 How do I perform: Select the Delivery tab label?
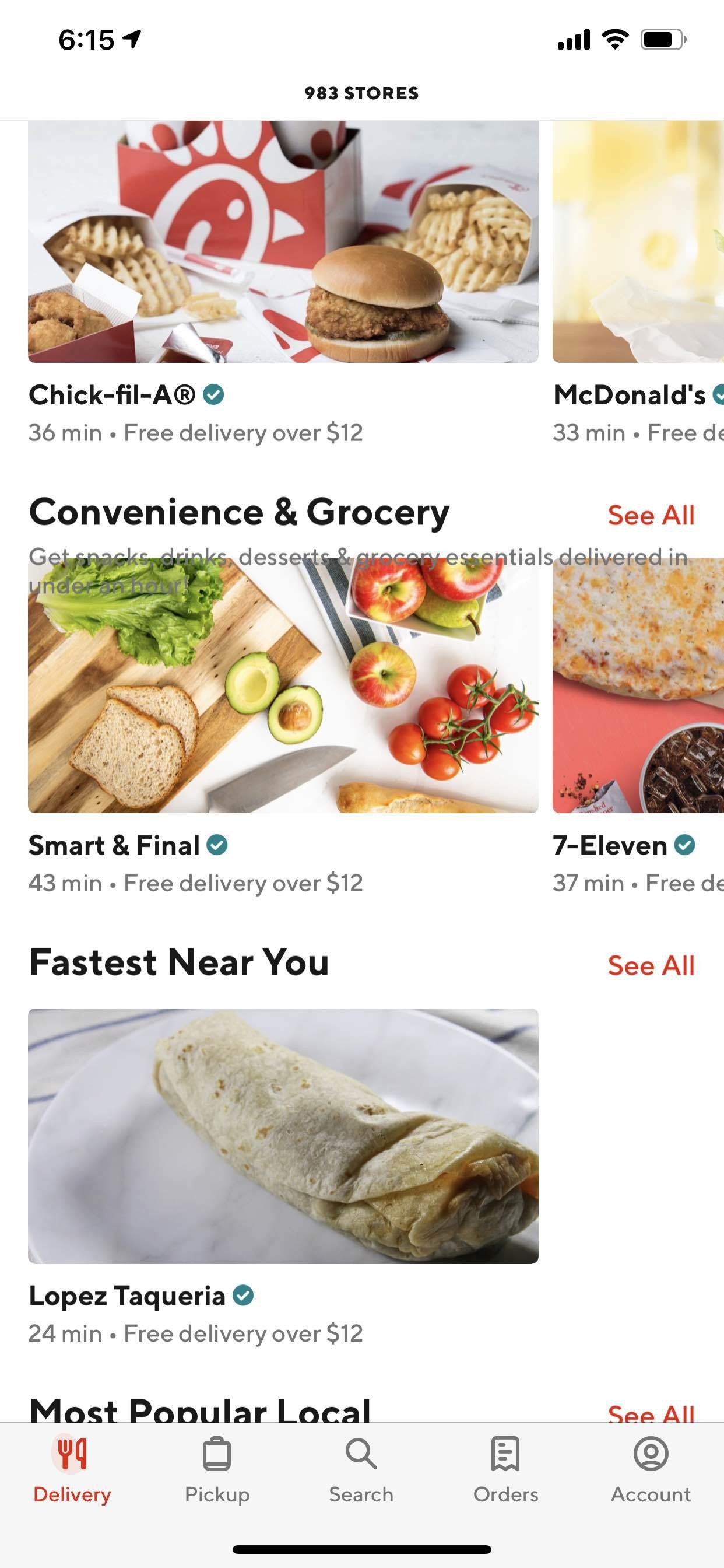[72, 1494]
